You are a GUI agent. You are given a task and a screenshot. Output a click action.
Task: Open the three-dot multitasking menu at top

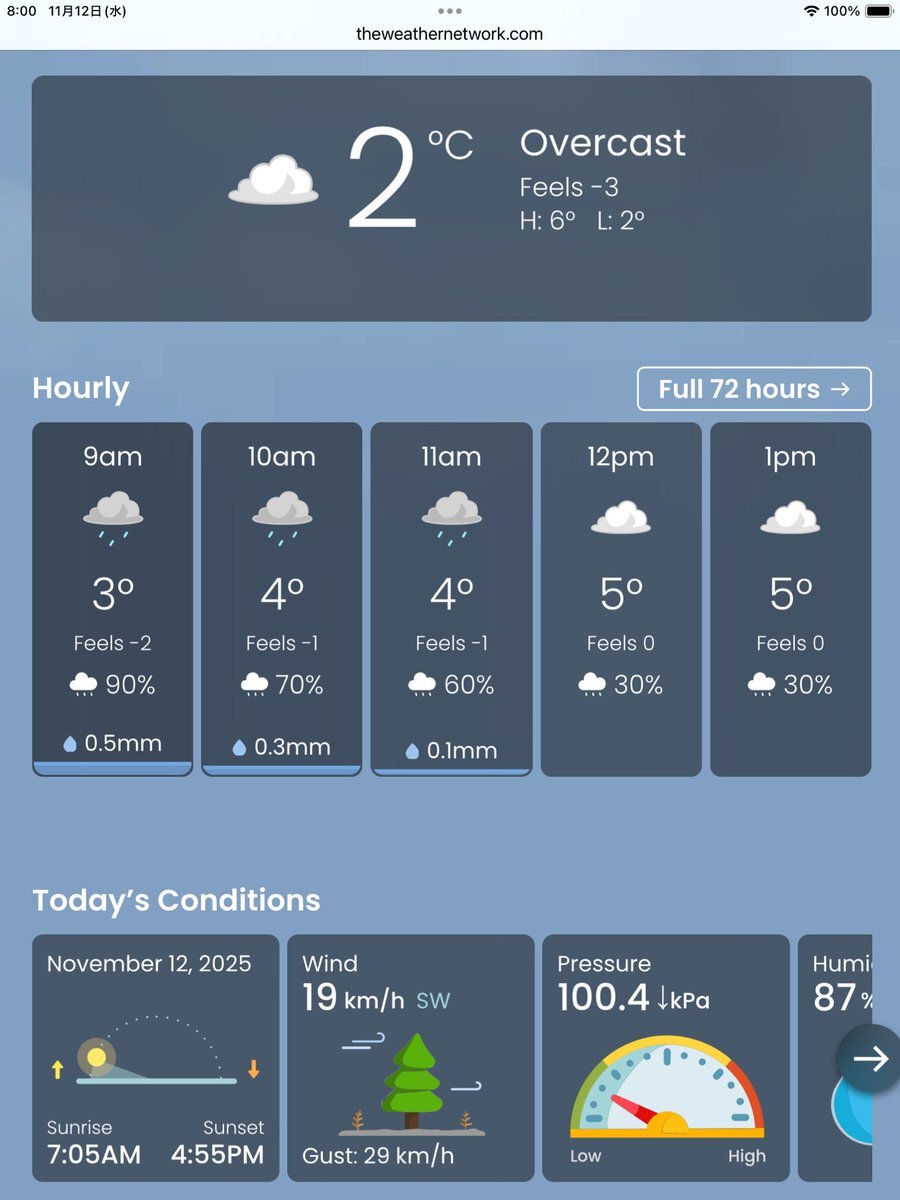[450, 11]
